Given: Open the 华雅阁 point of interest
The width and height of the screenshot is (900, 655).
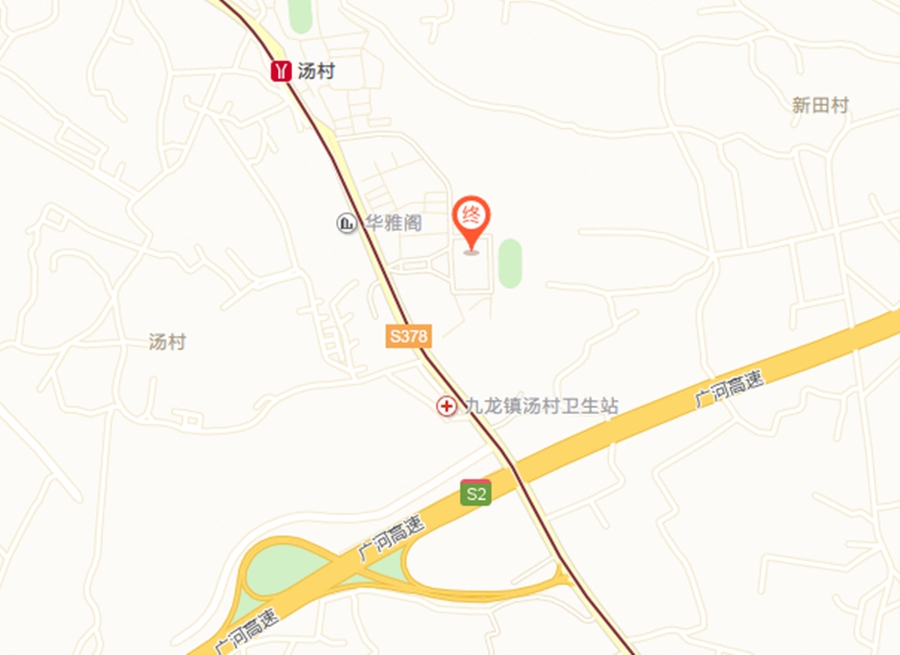Looking at the screenshot, I should click(x=347, y=224).
